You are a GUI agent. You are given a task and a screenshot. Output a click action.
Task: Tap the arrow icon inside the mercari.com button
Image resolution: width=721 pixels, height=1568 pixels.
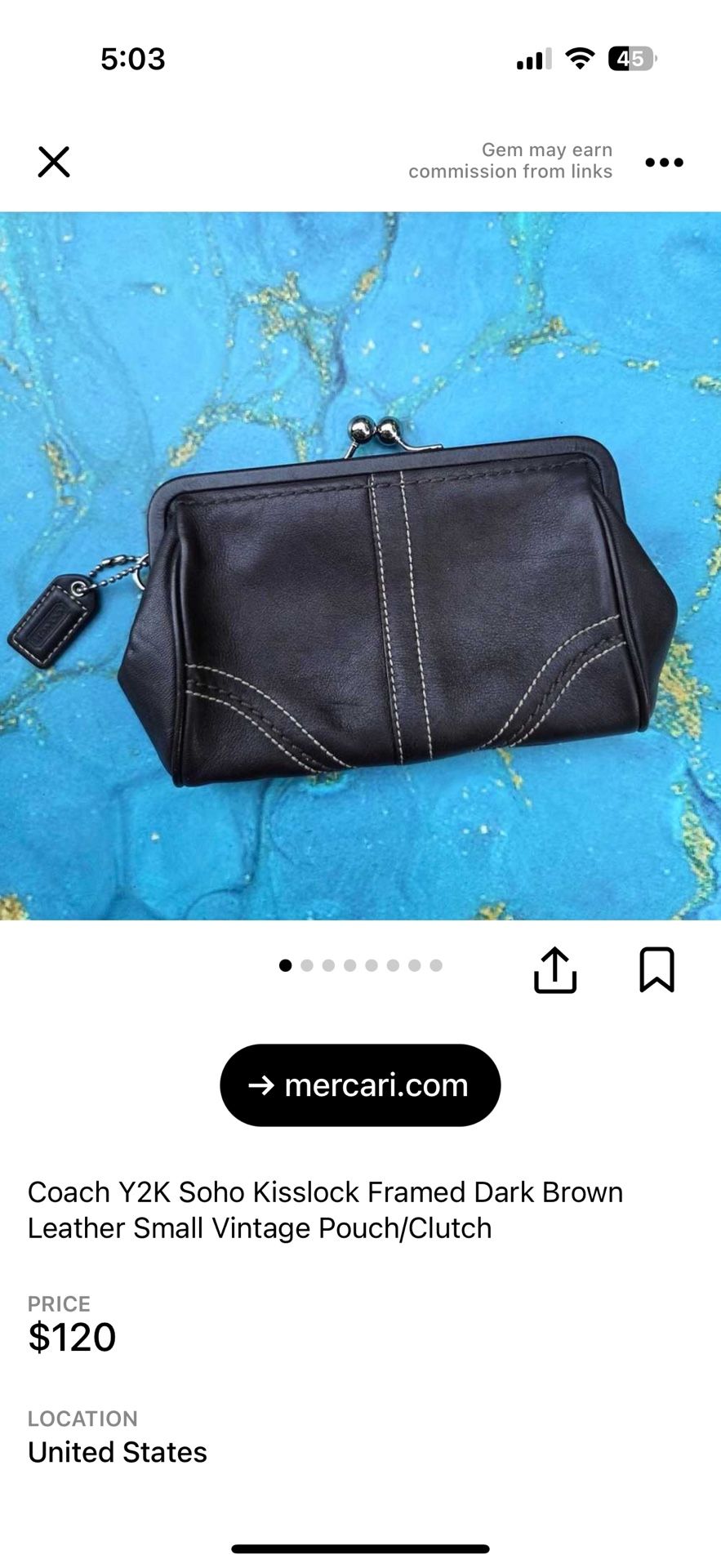[263, 1085]
